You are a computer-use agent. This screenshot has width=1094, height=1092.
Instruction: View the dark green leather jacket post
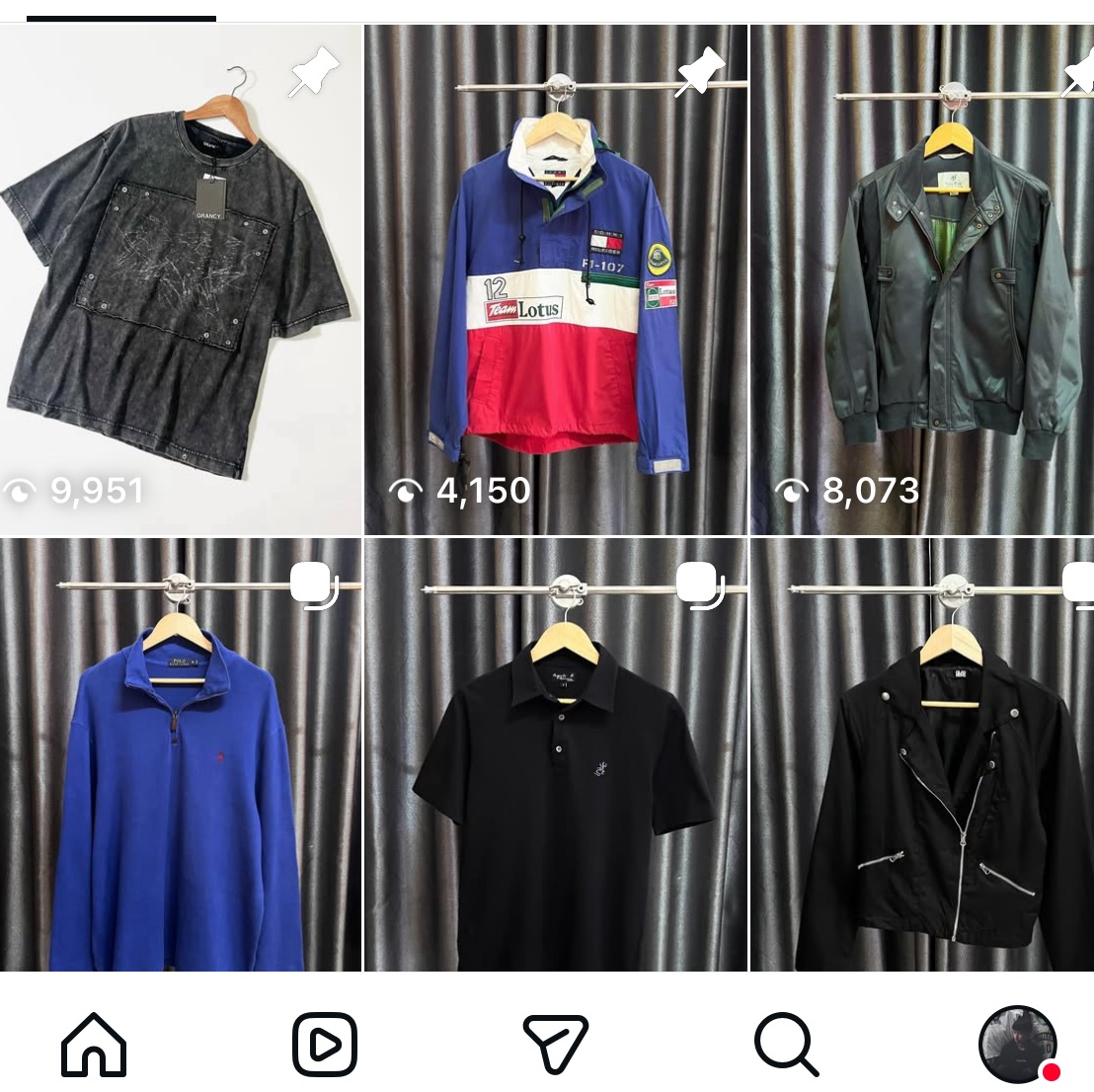pos(922,281)
